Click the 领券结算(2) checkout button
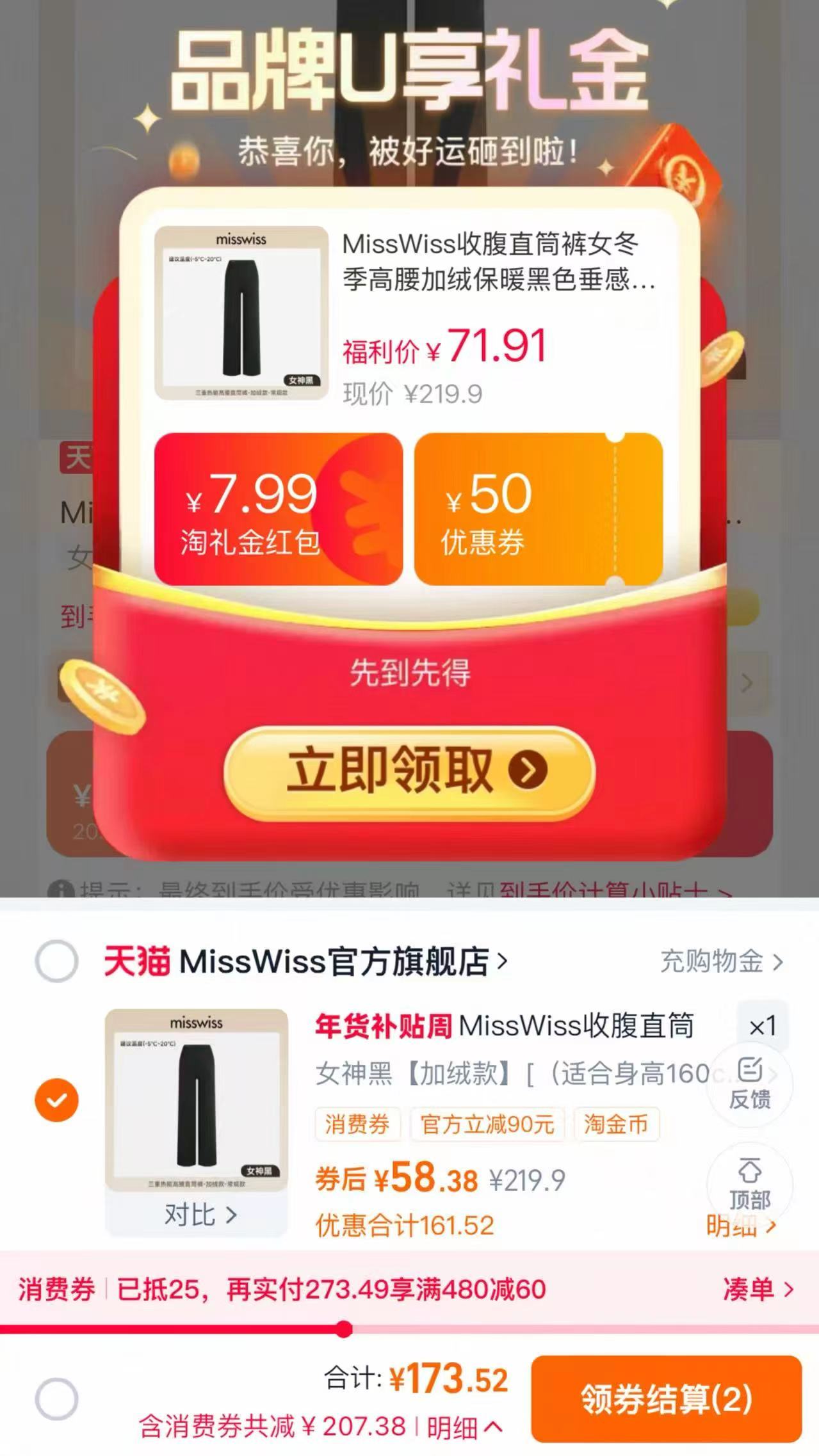The height and width of the screenshot is (1456, 819). pyautogui.click(x=667, y=1400)
